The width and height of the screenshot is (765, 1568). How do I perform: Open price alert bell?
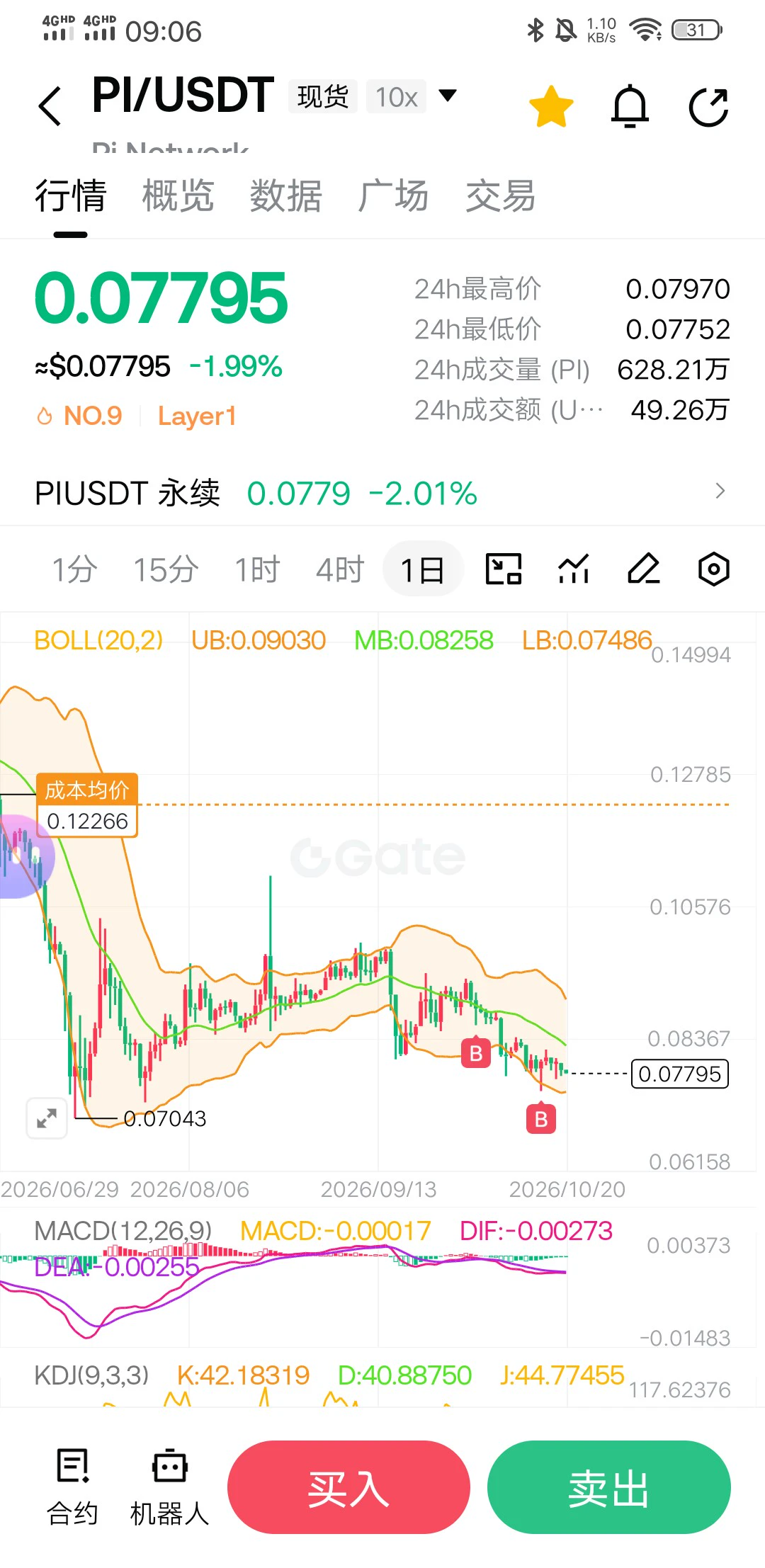pos(630,106)
